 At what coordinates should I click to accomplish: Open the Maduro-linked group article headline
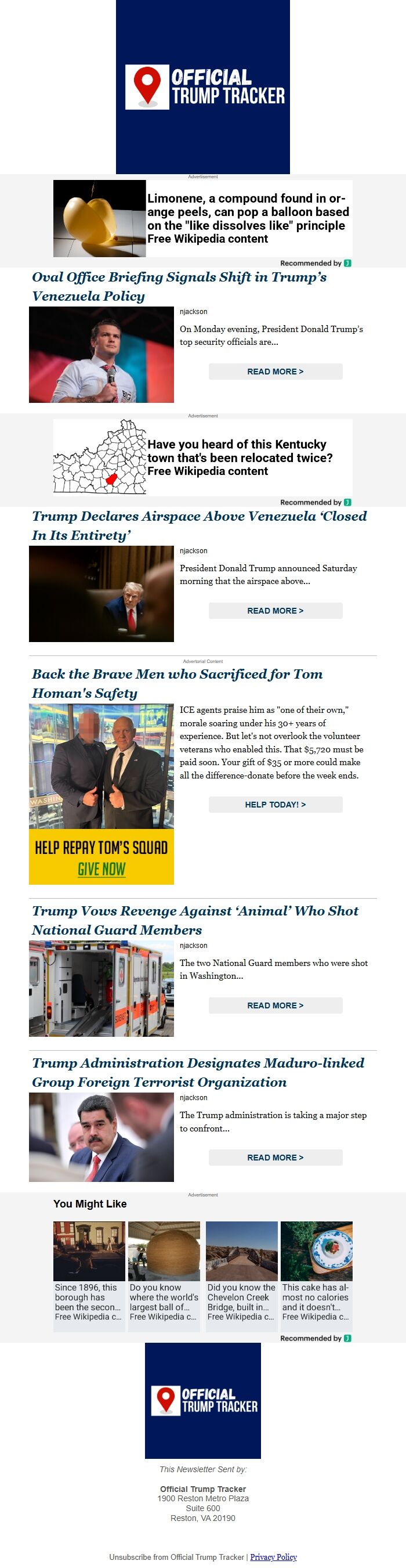point(198,1072)
